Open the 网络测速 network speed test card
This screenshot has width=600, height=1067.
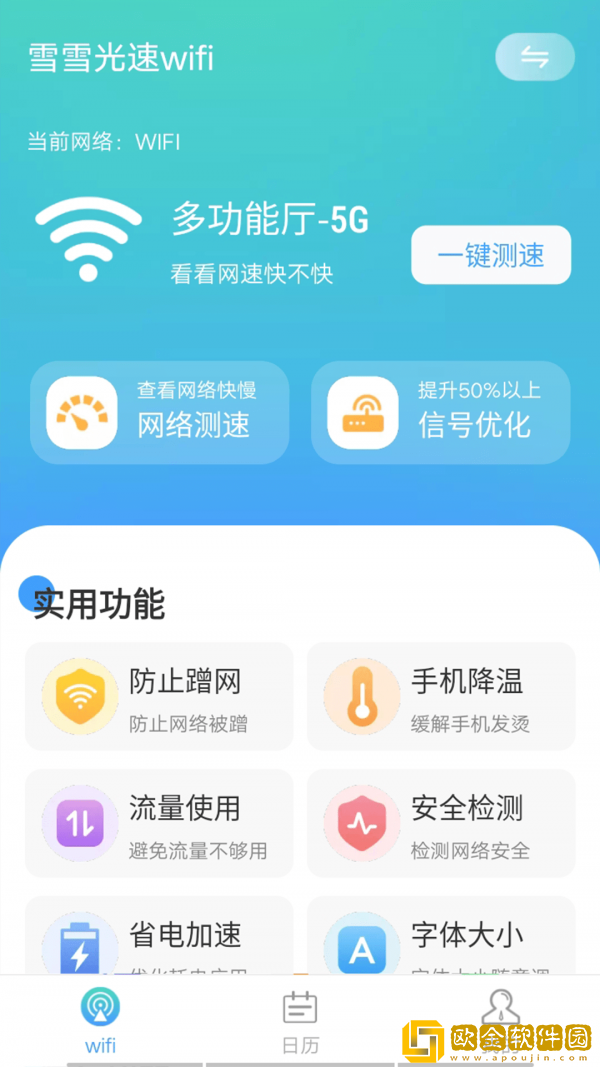tap(160, 413)
